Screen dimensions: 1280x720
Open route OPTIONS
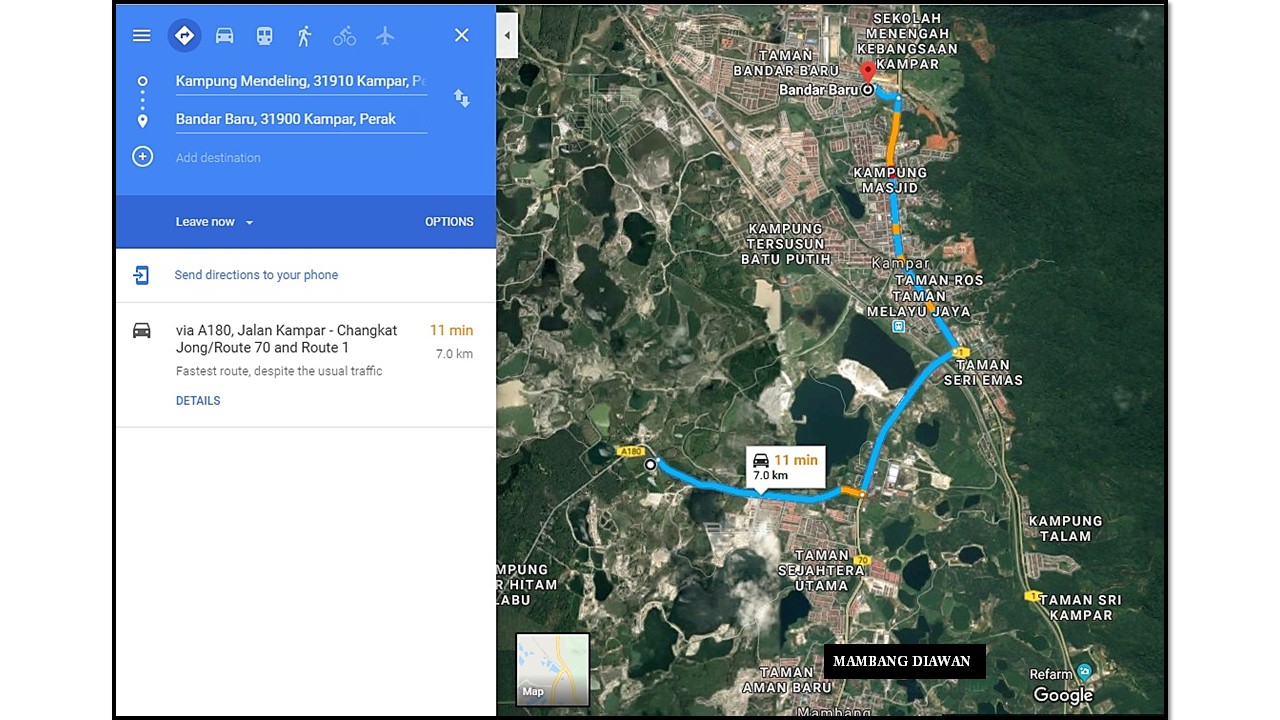(x=449, y=222)
